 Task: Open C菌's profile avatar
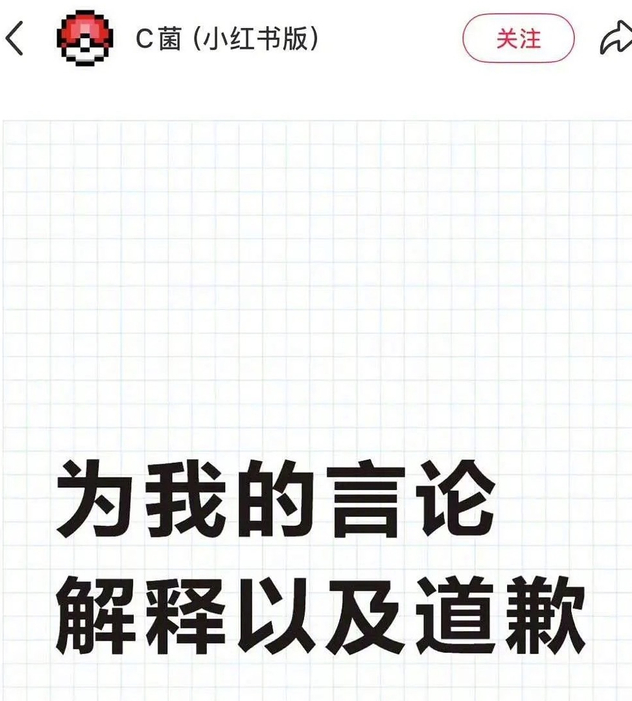(x=85, y=38)
